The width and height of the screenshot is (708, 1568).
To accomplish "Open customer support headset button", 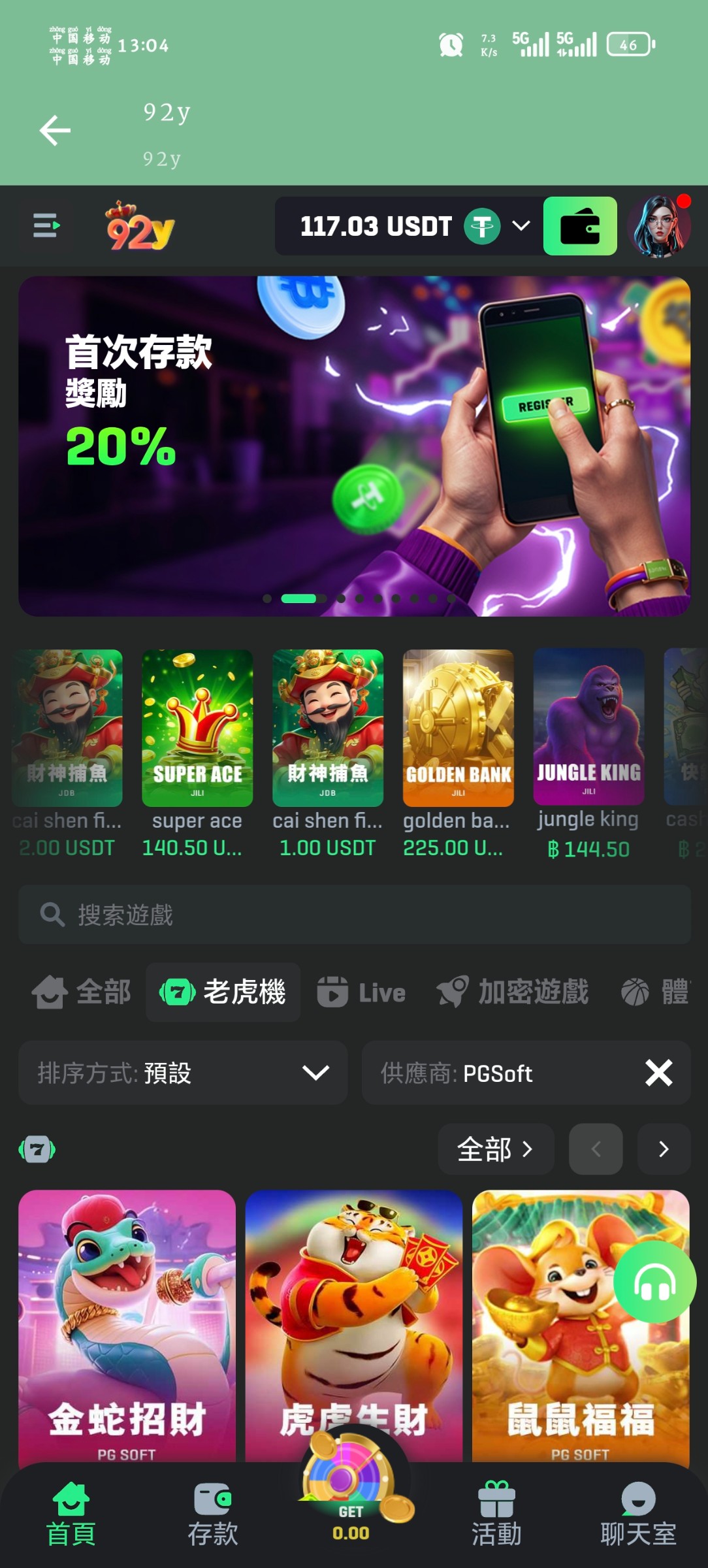I will point(654,1282).
